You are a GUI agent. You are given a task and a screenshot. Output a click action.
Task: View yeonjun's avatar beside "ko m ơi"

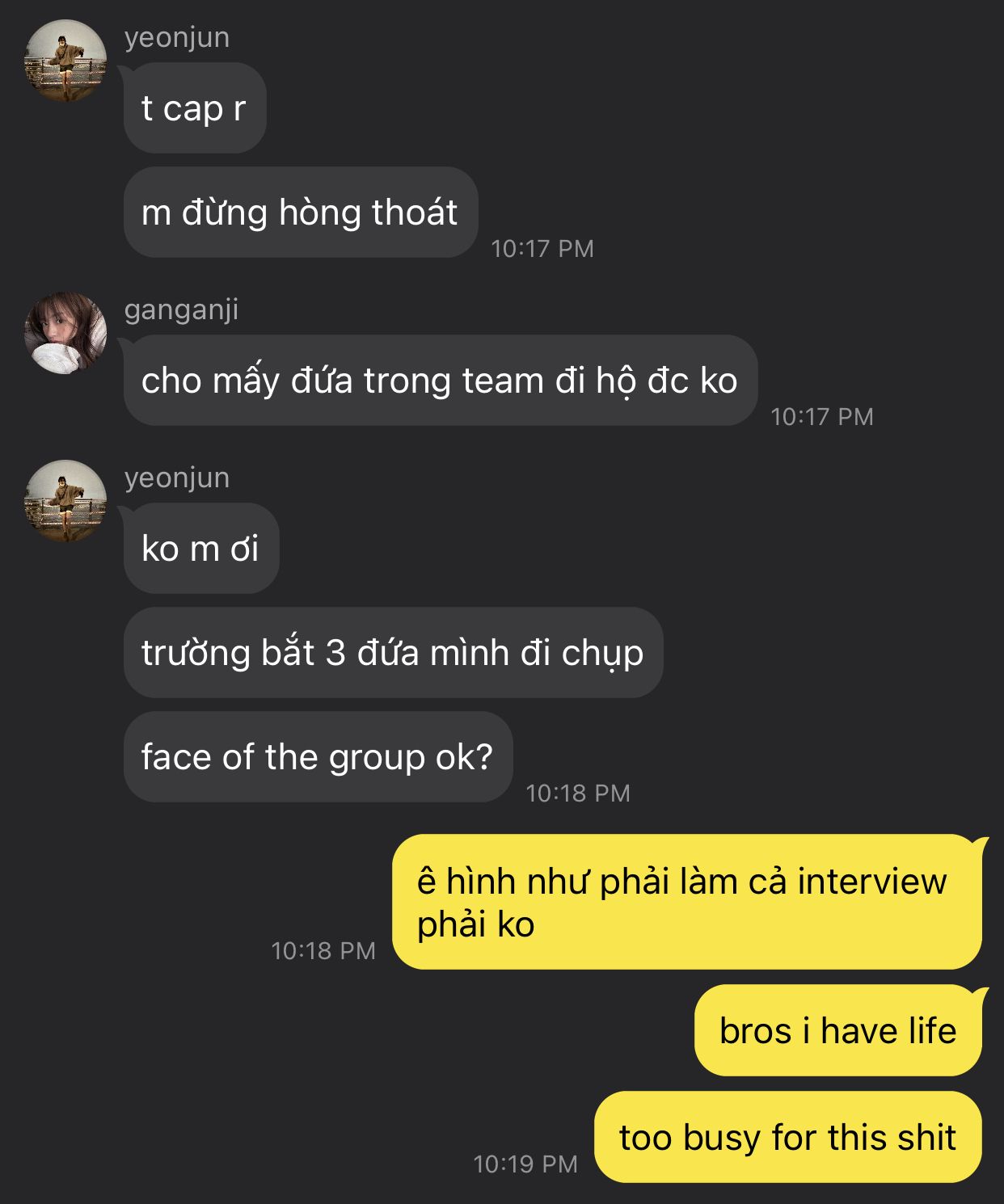pos(65,501)
